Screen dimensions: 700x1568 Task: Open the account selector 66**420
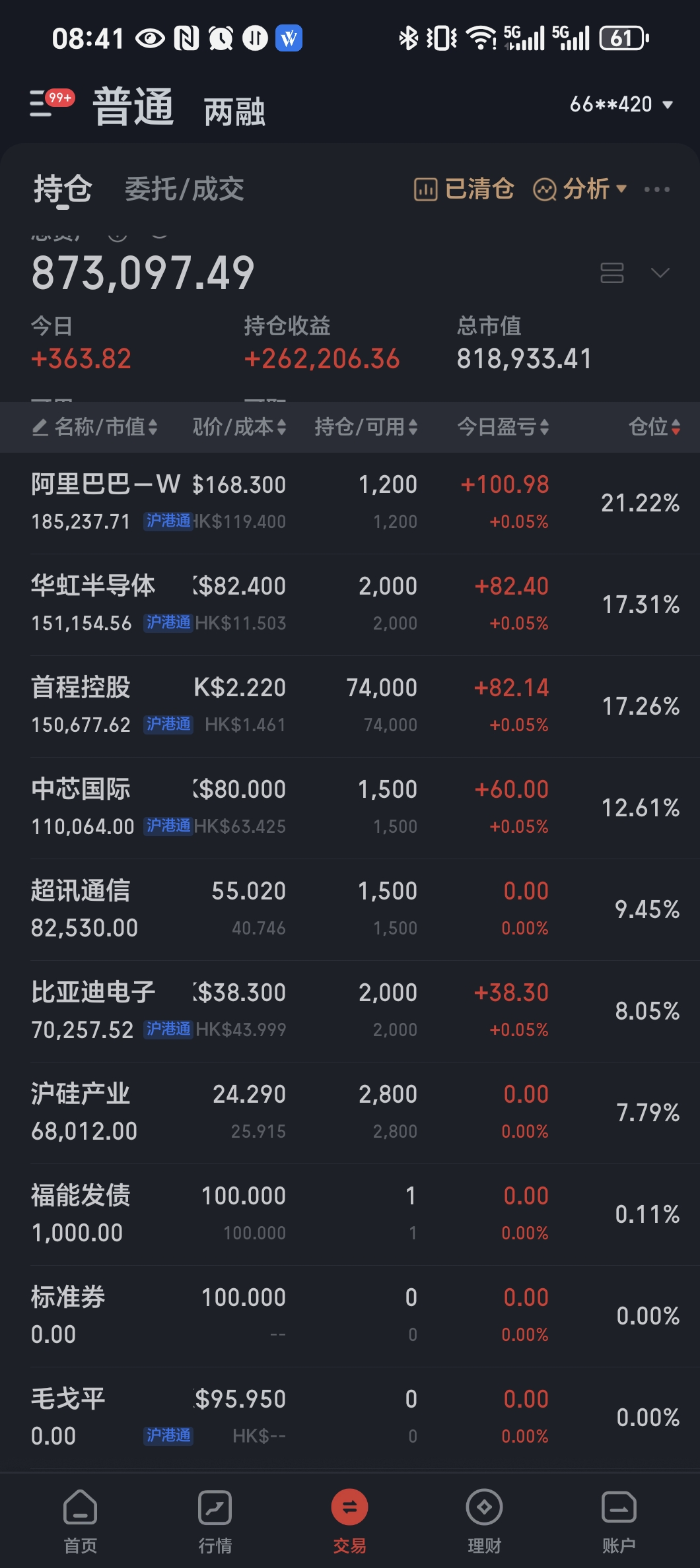tap(621, 104)
